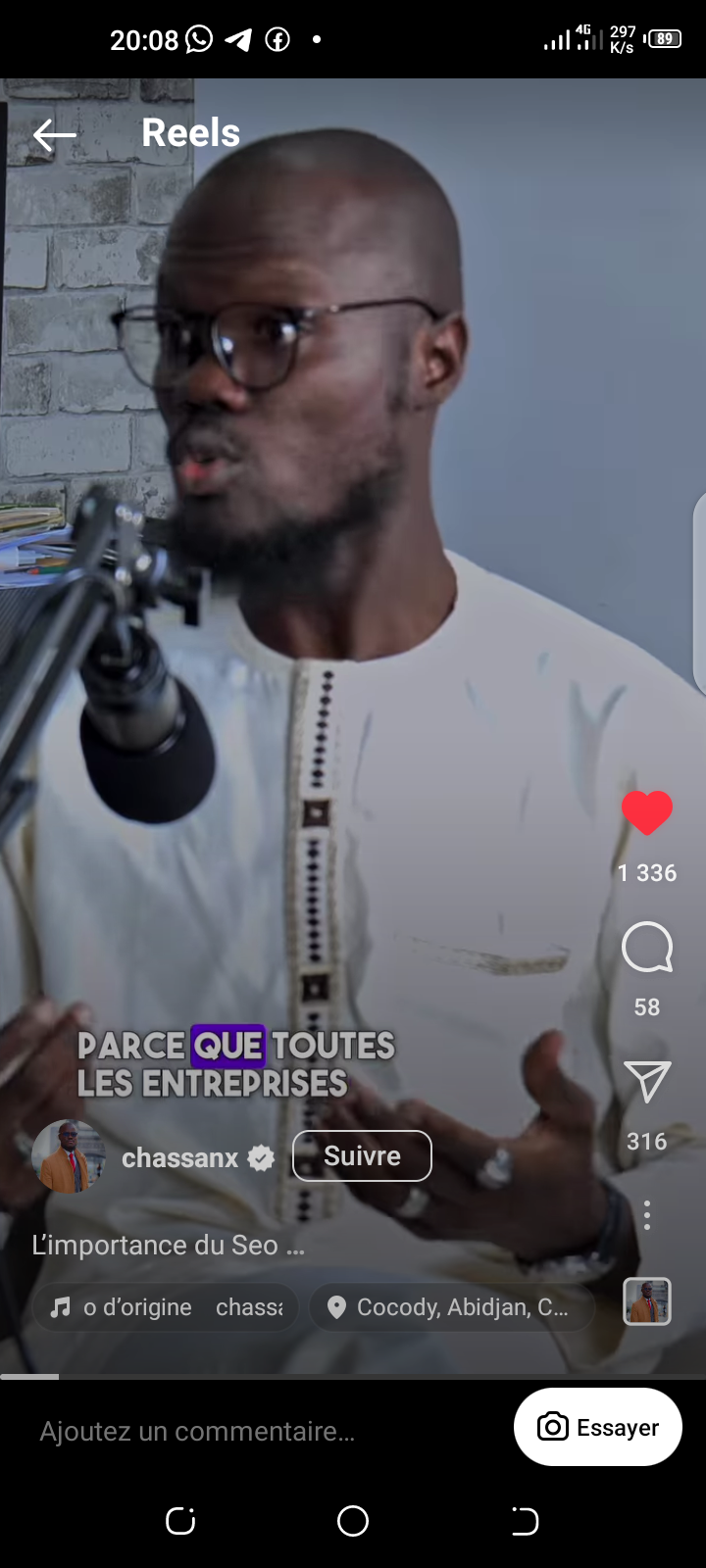Viewport: 706px width, 1568px height.
Task: Open the comments bubble
Action: click(647, 948)
